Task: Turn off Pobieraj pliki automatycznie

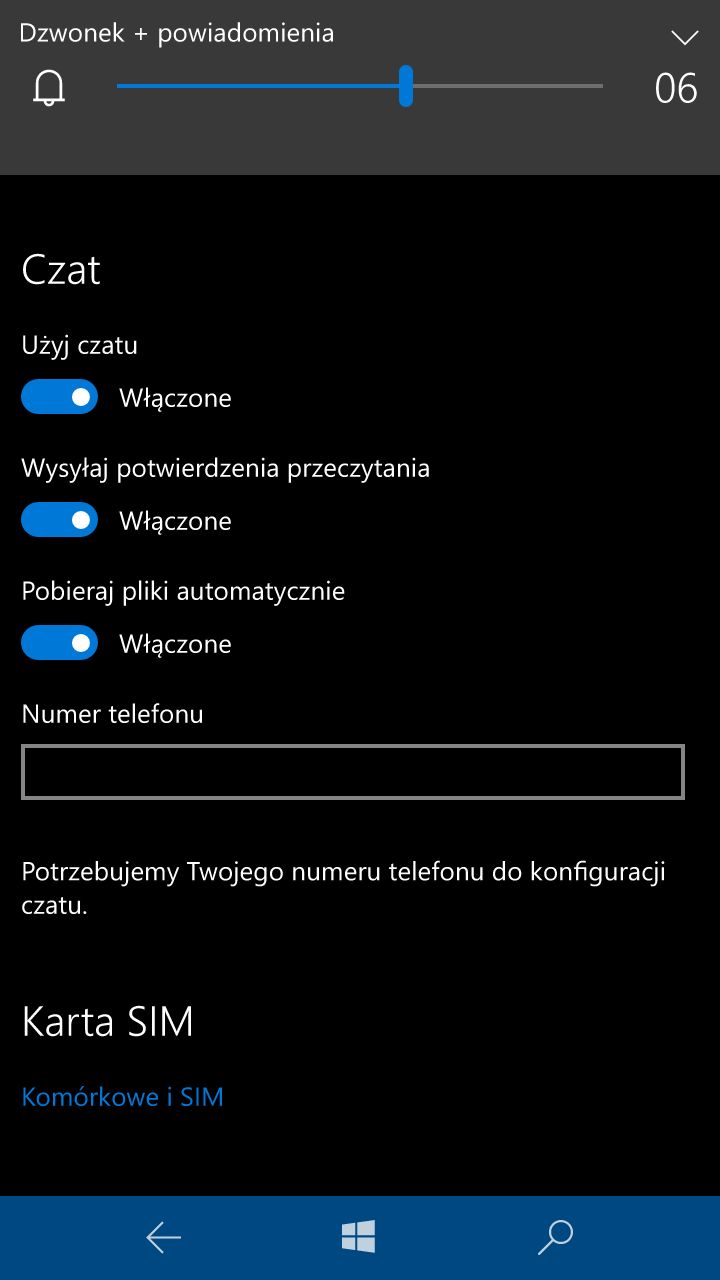Action: pos(60,643)
